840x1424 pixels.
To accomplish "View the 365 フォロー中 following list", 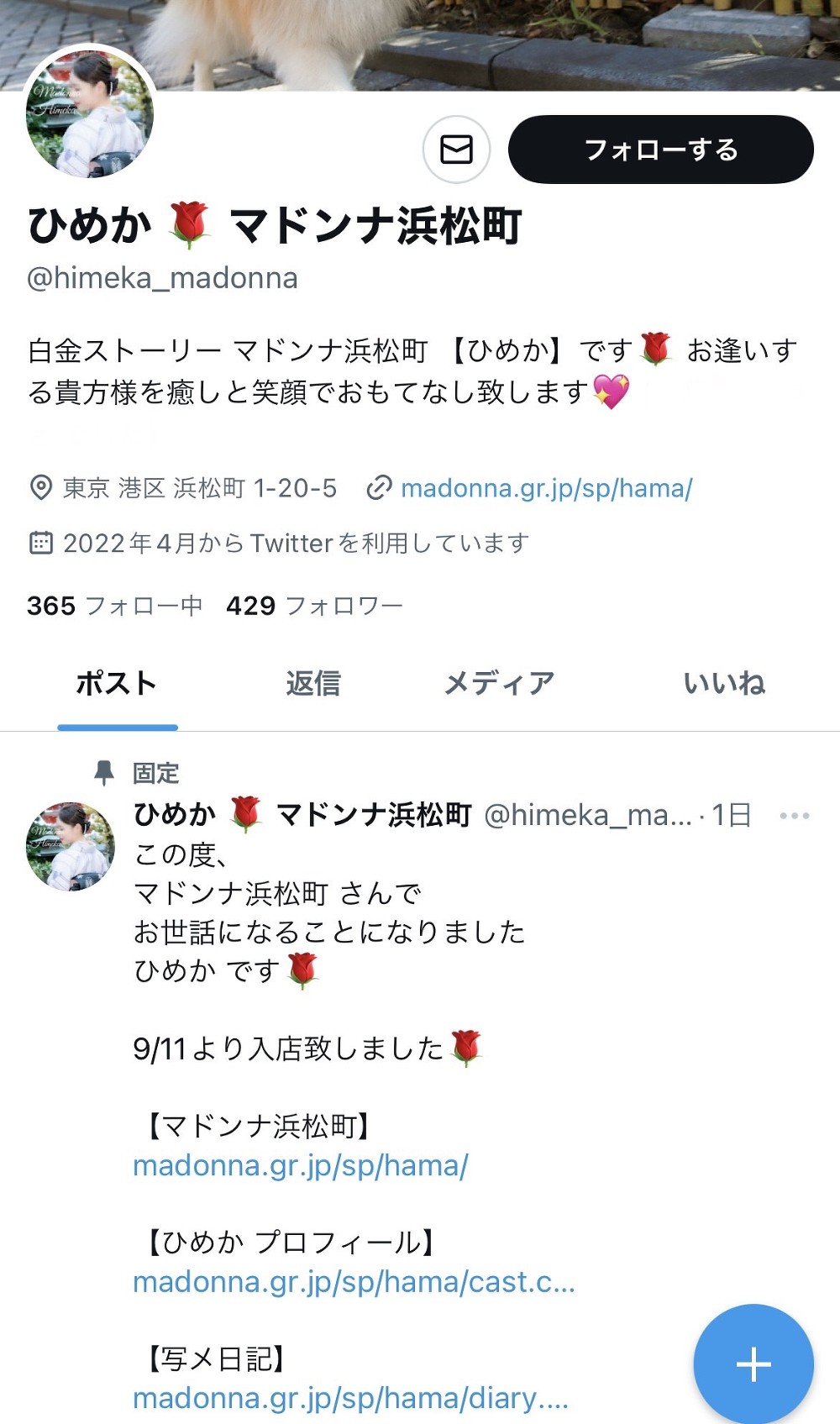I will coord(115,605).
